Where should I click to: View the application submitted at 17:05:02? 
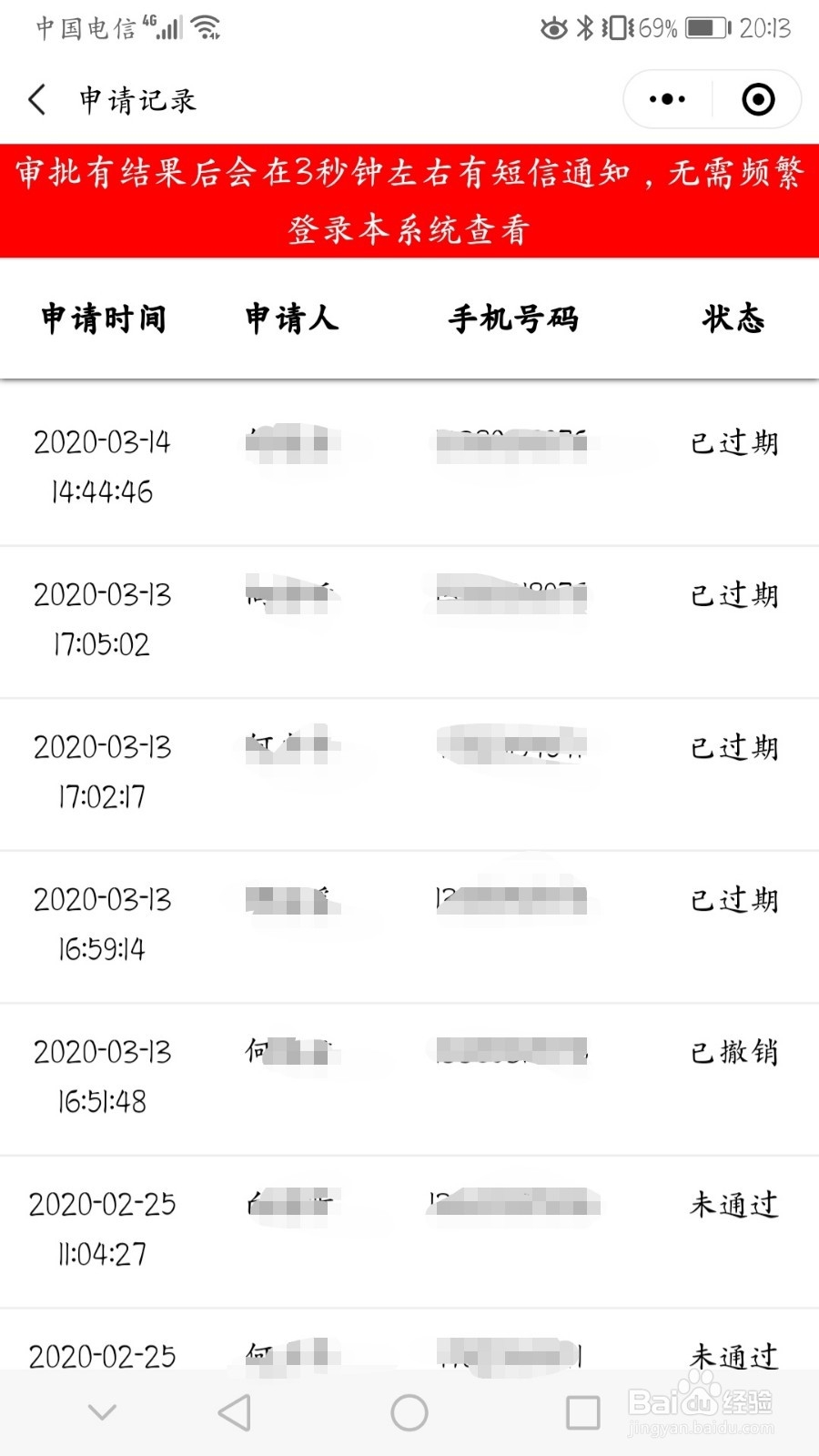tap(409, 620)
